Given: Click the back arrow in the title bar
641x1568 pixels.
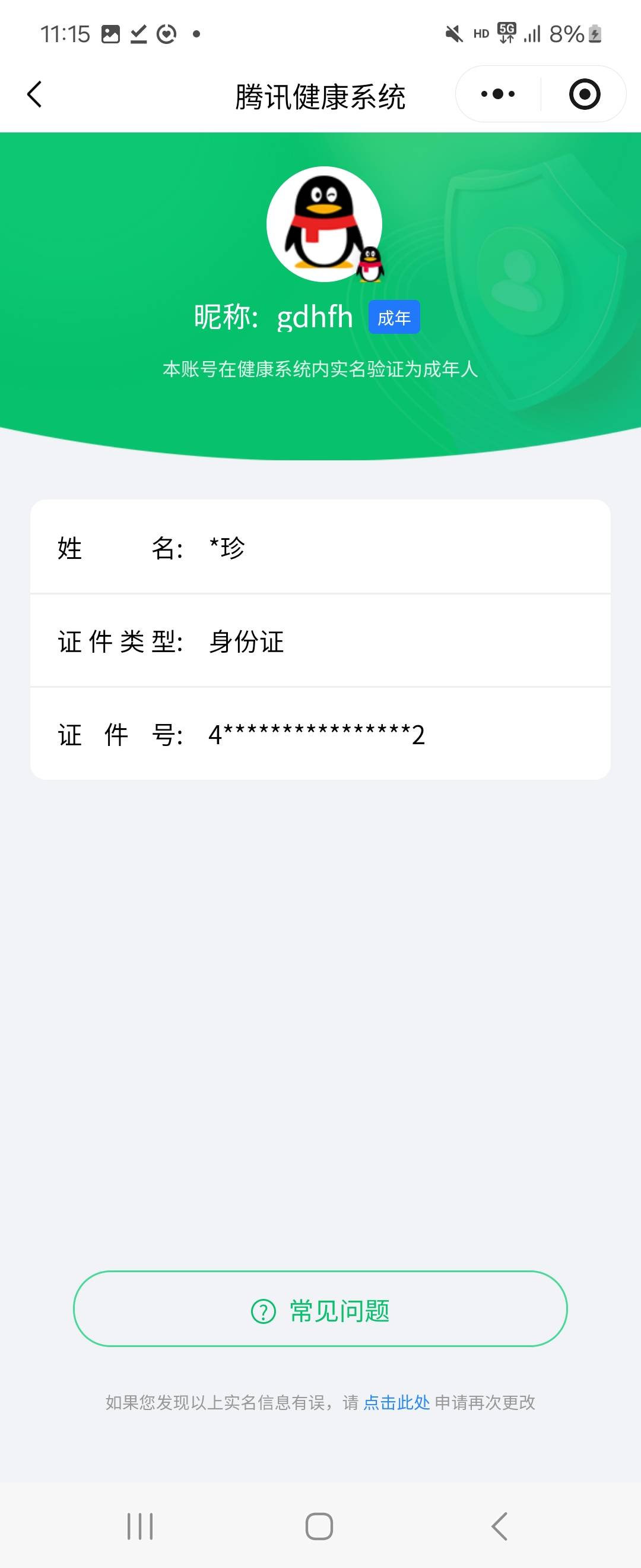Looking at the screenshot, I should coord(34,94).
